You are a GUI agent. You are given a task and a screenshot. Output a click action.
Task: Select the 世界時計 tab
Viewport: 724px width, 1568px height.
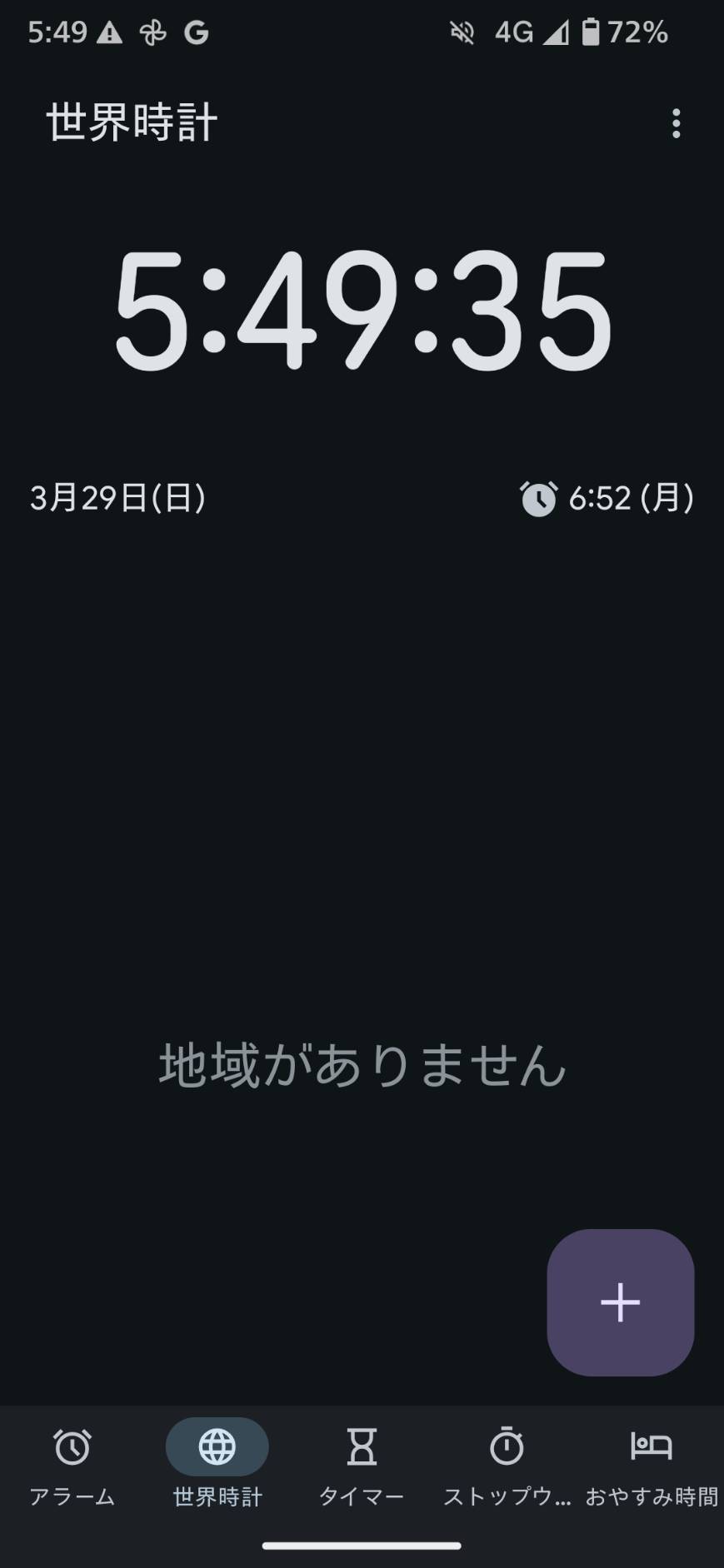(217, 1467)
